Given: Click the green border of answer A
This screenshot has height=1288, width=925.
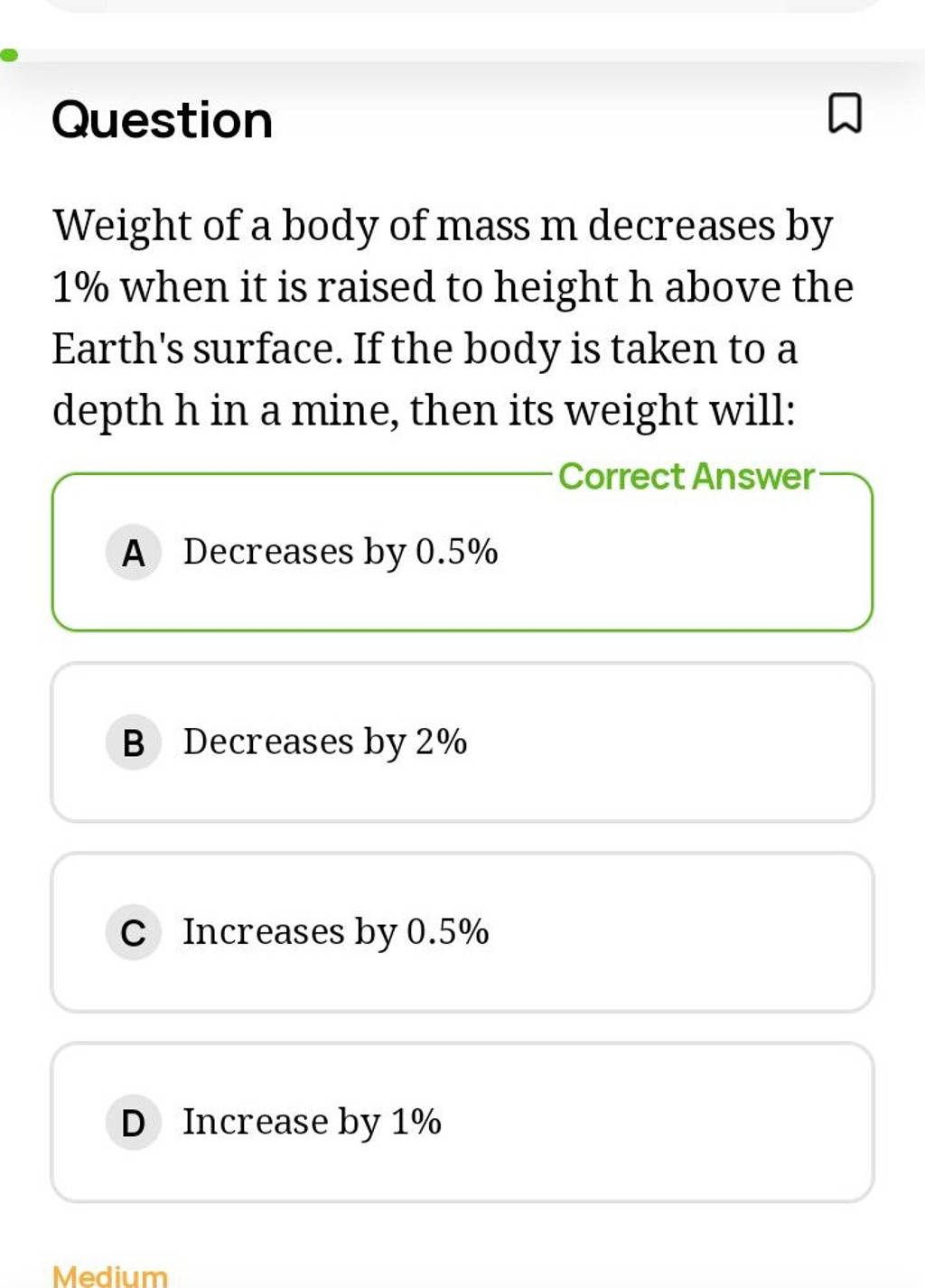Looking at the screenshot, I should (56, 551).
